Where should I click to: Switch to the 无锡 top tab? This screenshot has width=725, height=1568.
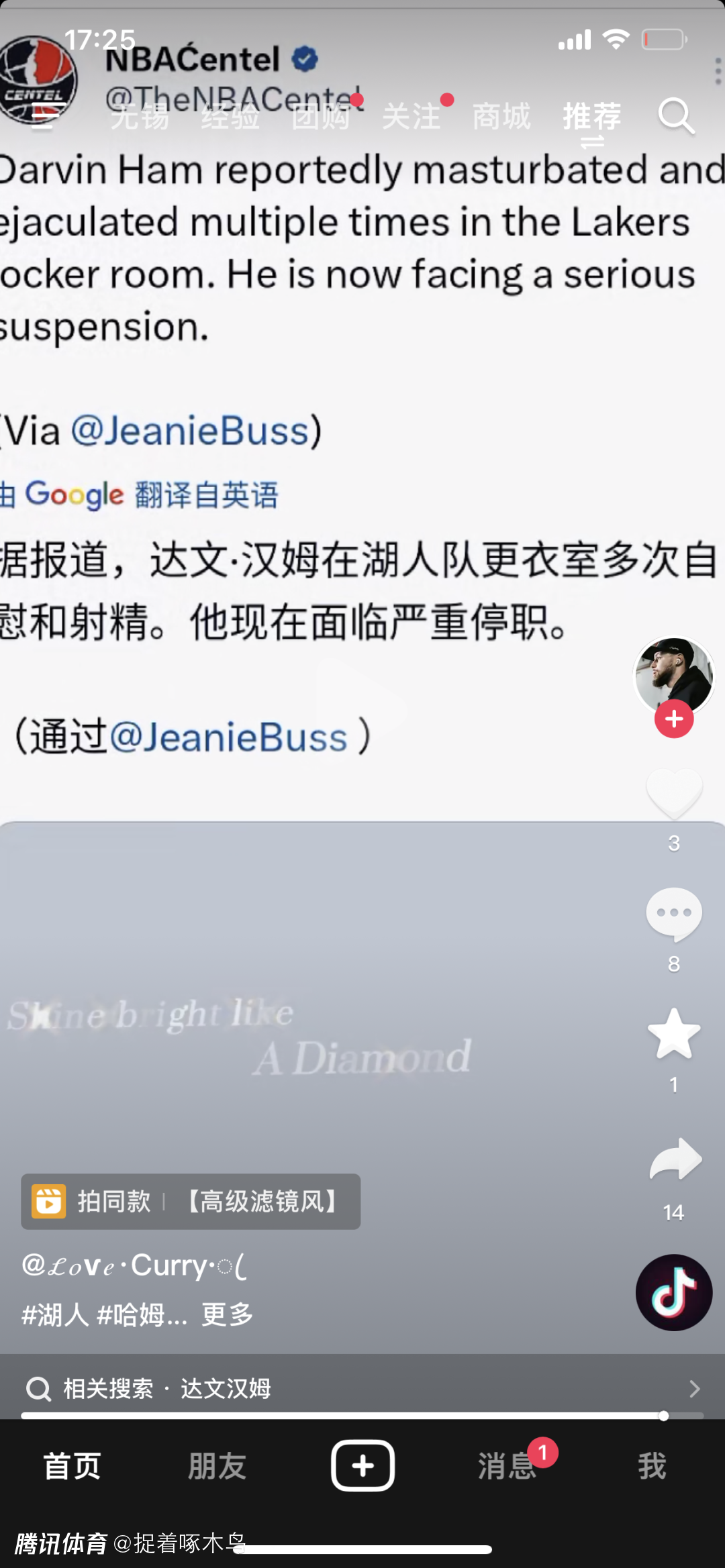coord(140,117)
